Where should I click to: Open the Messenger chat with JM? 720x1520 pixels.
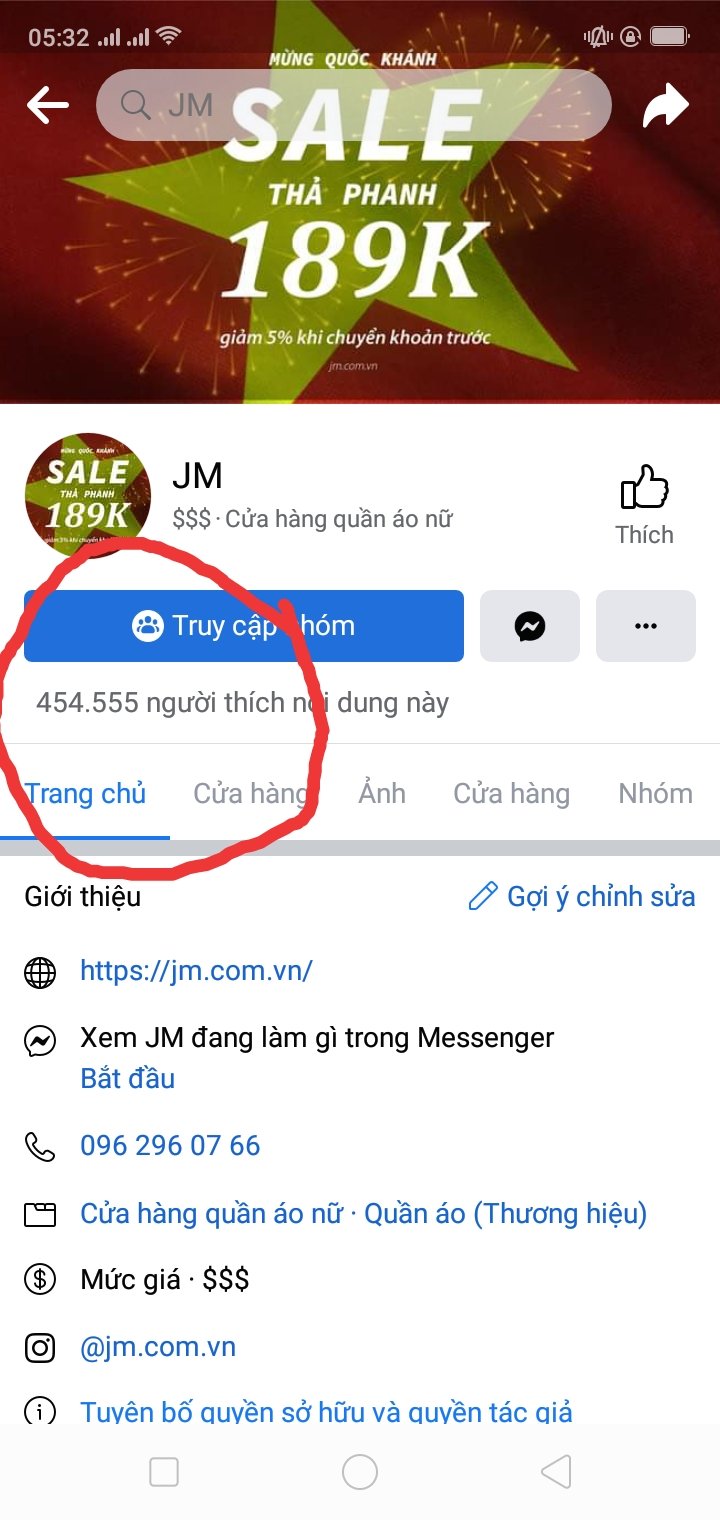coord(530,626)
